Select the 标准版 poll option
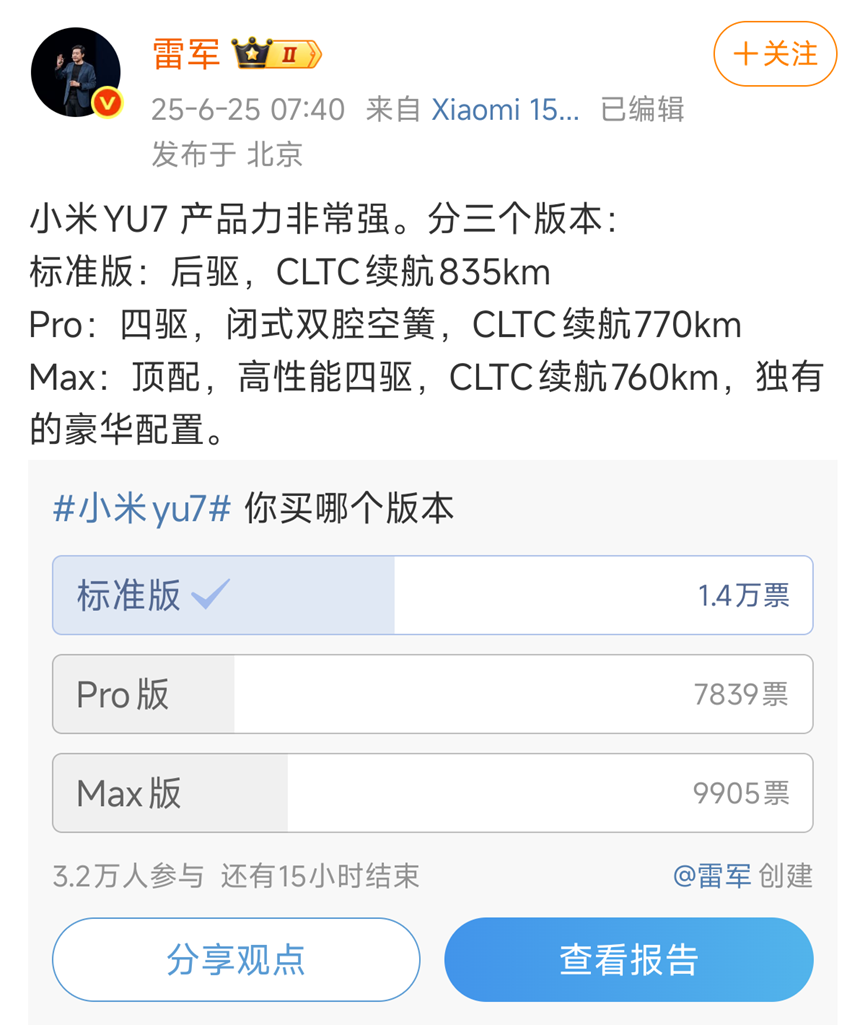Viewport: 865px width, 1025px height. (x=432, y=595)
